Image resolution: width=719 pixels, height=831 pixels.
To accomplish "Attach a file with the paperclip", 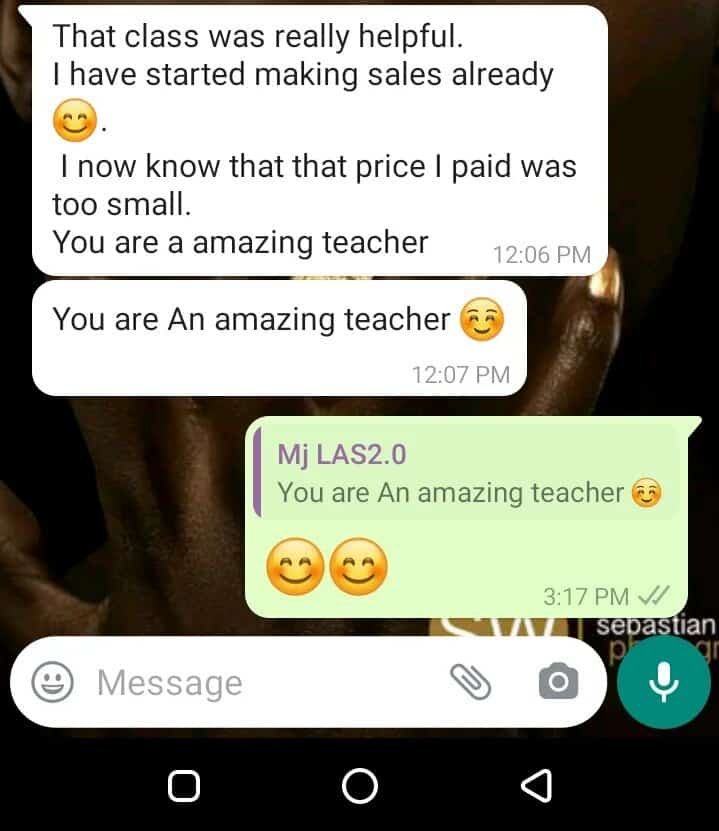I will [x=470, y=682].
